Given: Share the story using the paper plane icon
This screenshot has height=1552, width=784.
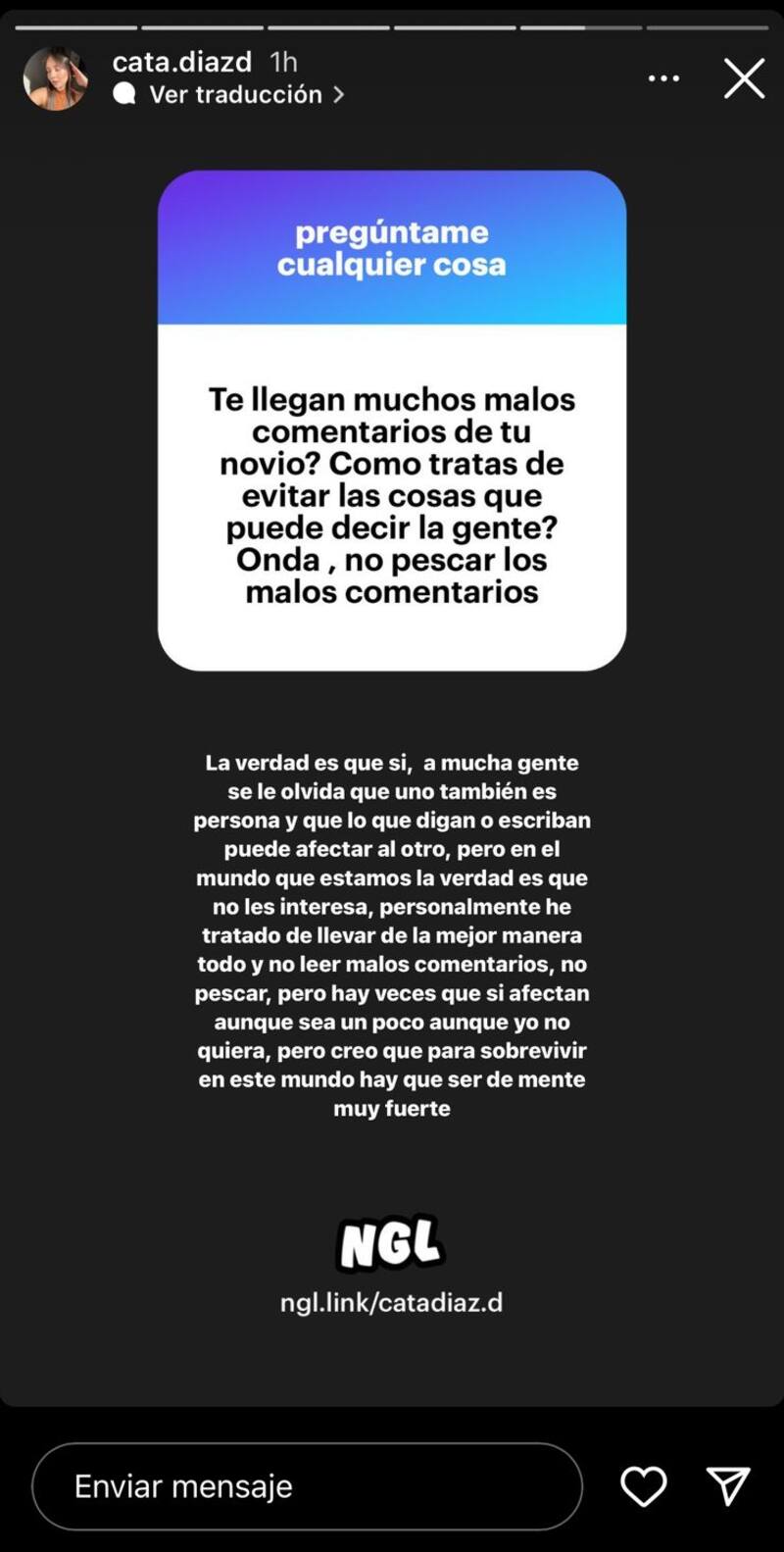Looking at the screenshot, I should point(726,1486).
